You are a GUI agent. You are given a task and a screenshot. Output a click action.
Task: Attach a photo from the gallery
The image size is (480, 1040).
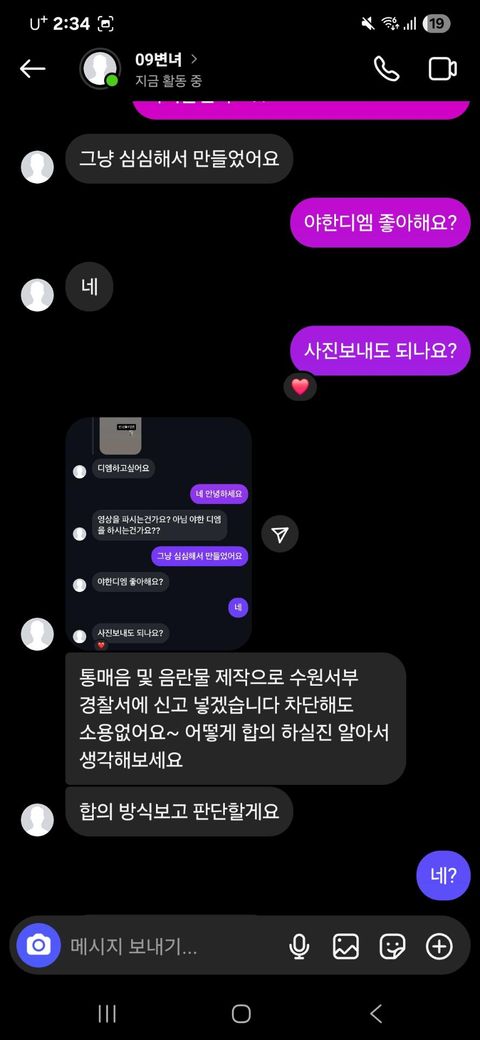(x=345, y=946)
